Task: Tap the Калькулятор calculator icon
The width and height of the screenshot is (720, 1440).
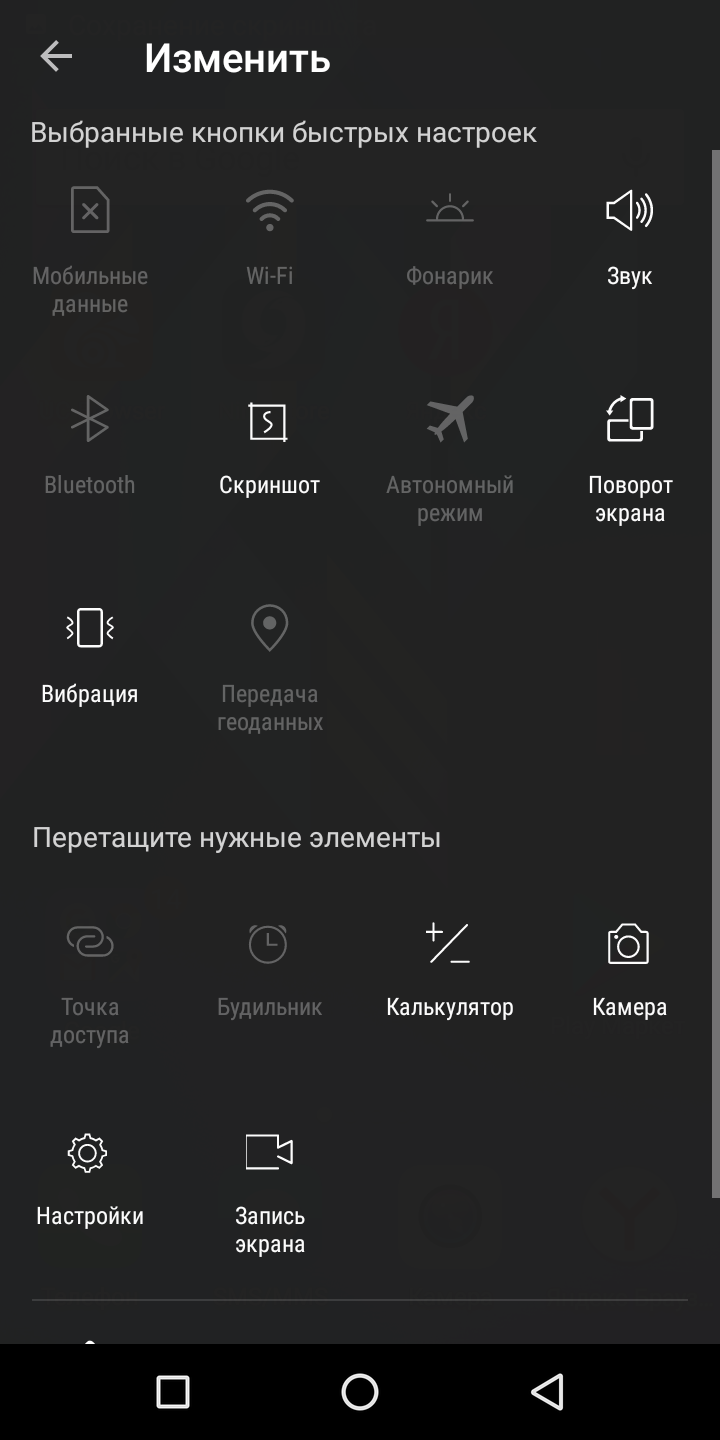Action: (449, 940)
